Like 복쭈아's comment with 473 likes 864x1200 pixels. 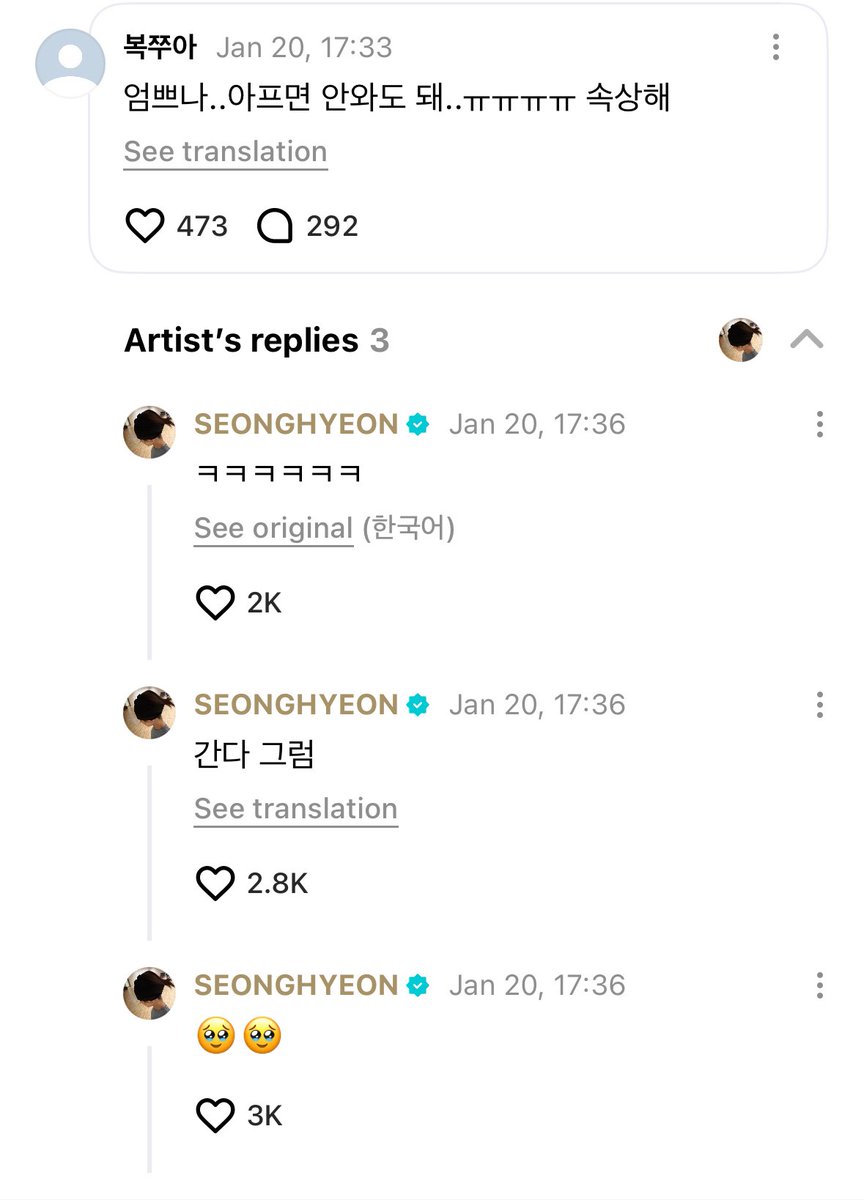(146, 227)
